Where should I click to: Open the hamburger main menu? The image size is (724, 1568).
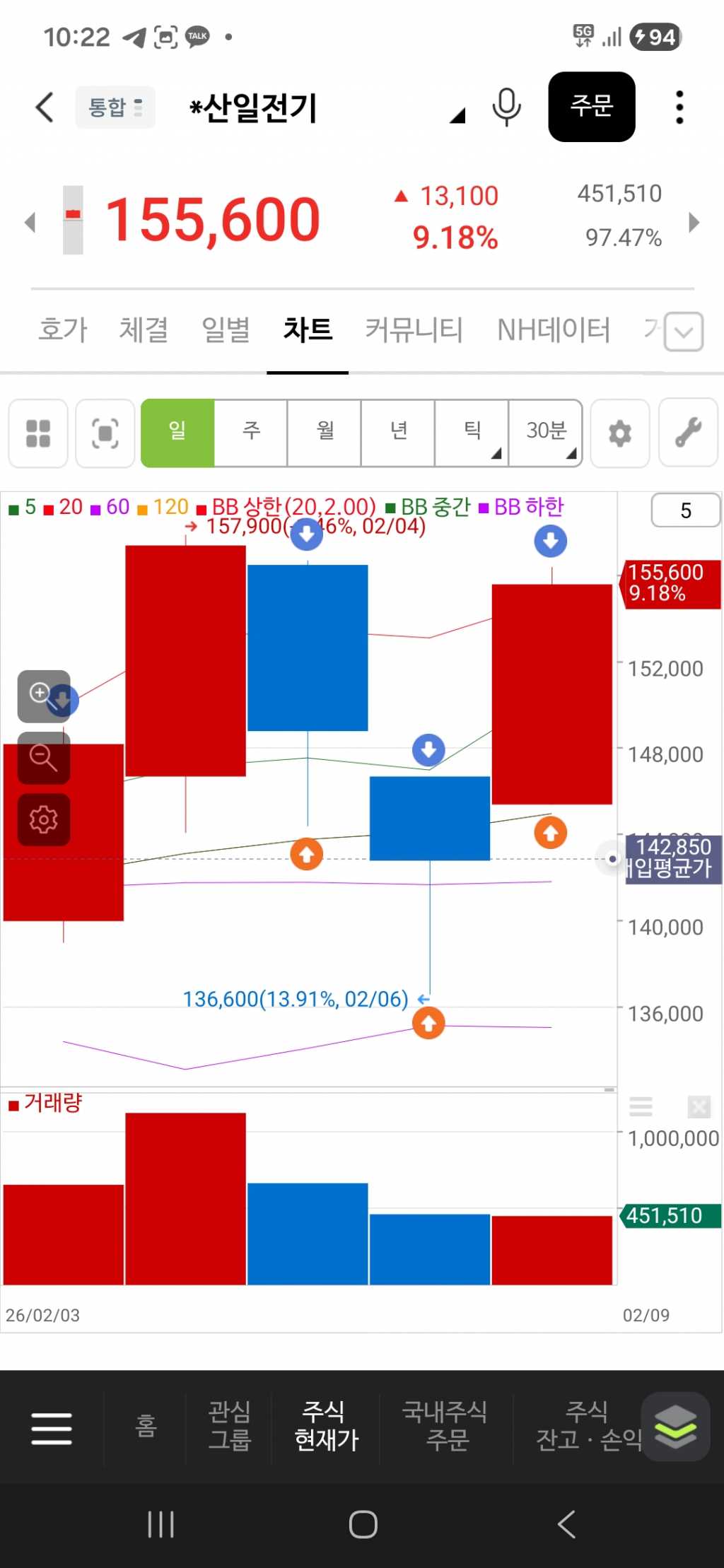tap(52, 1427)
